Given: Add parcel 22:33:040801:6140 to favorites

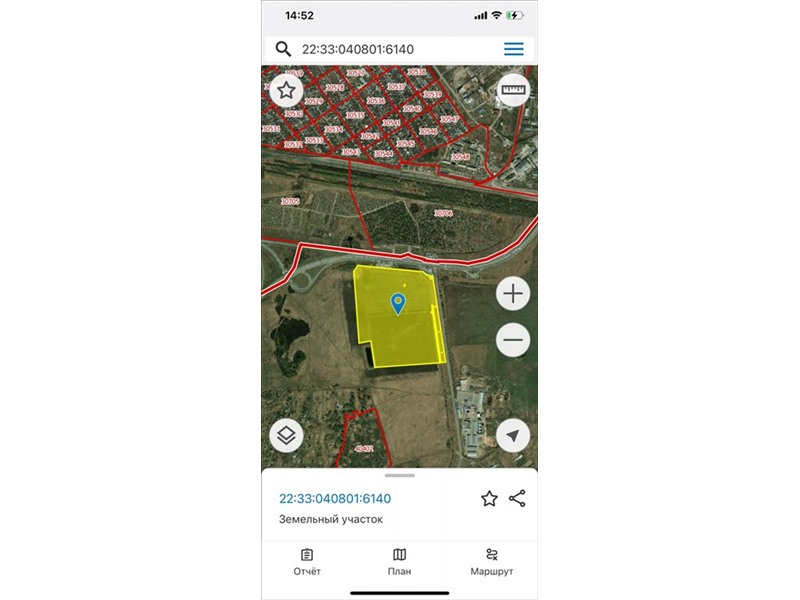Looking at the screenshot, I should coord(489,498).
